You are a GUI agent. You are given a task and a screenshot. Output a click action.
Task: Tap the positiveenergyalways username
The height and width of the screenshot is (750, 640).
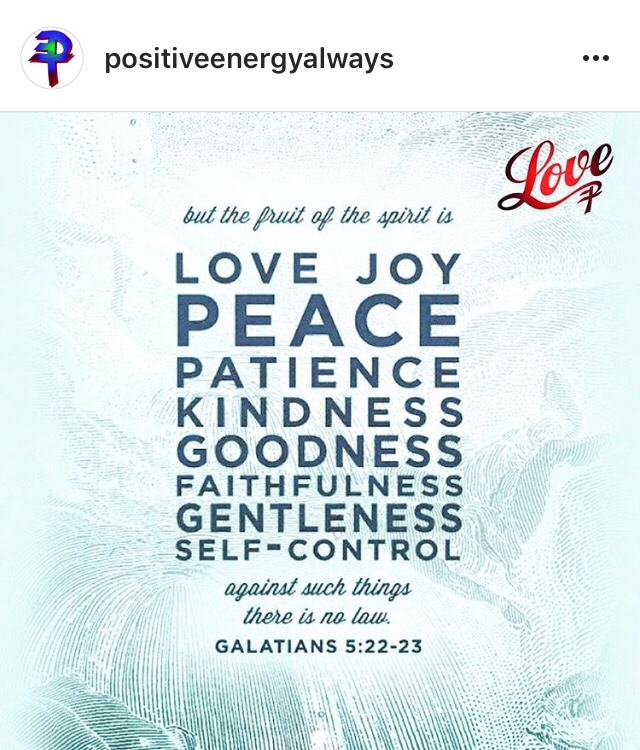pos(249,59)
